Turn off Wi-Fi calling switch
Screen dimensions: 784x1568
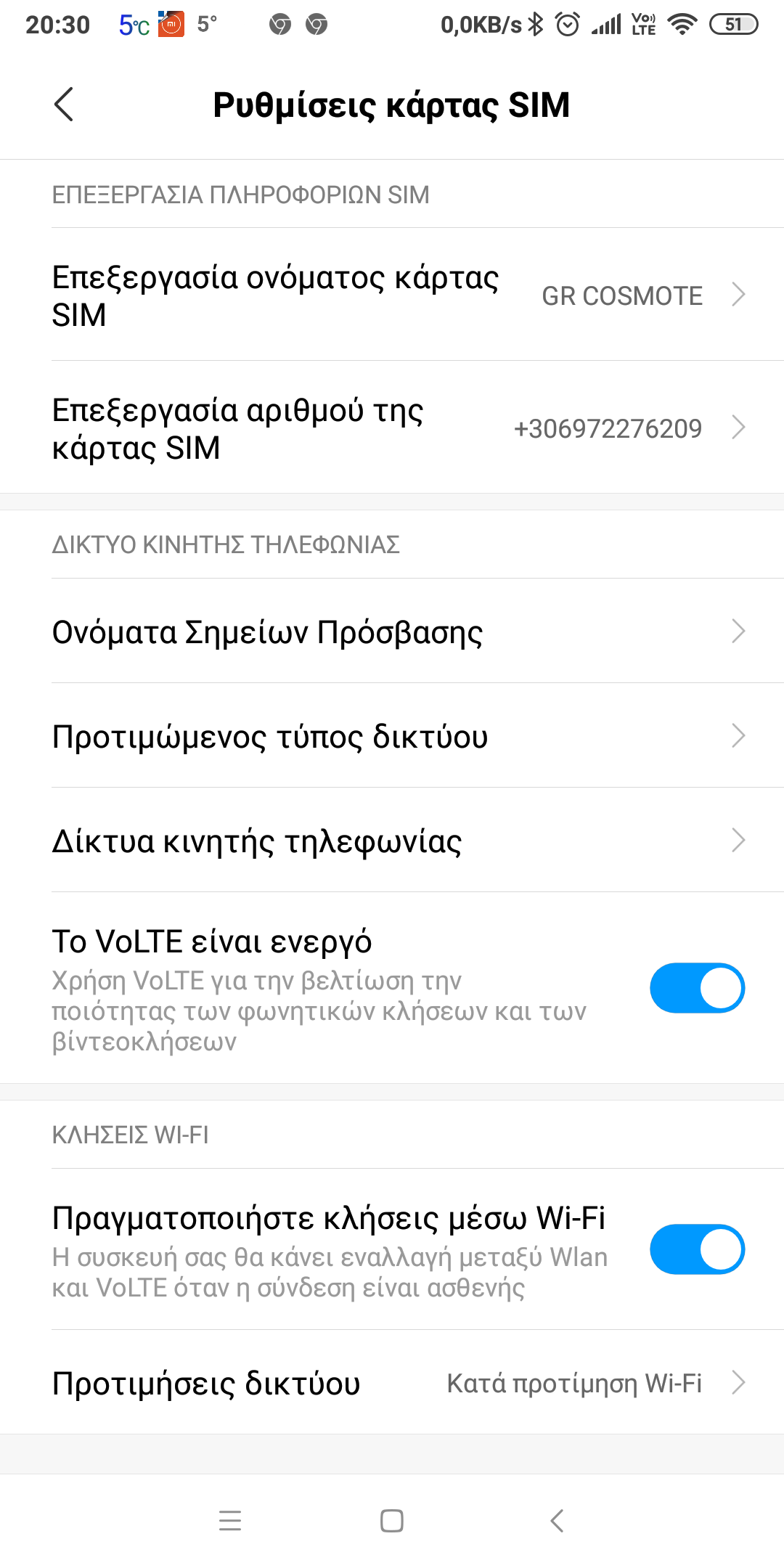[x=697, y=1249]
